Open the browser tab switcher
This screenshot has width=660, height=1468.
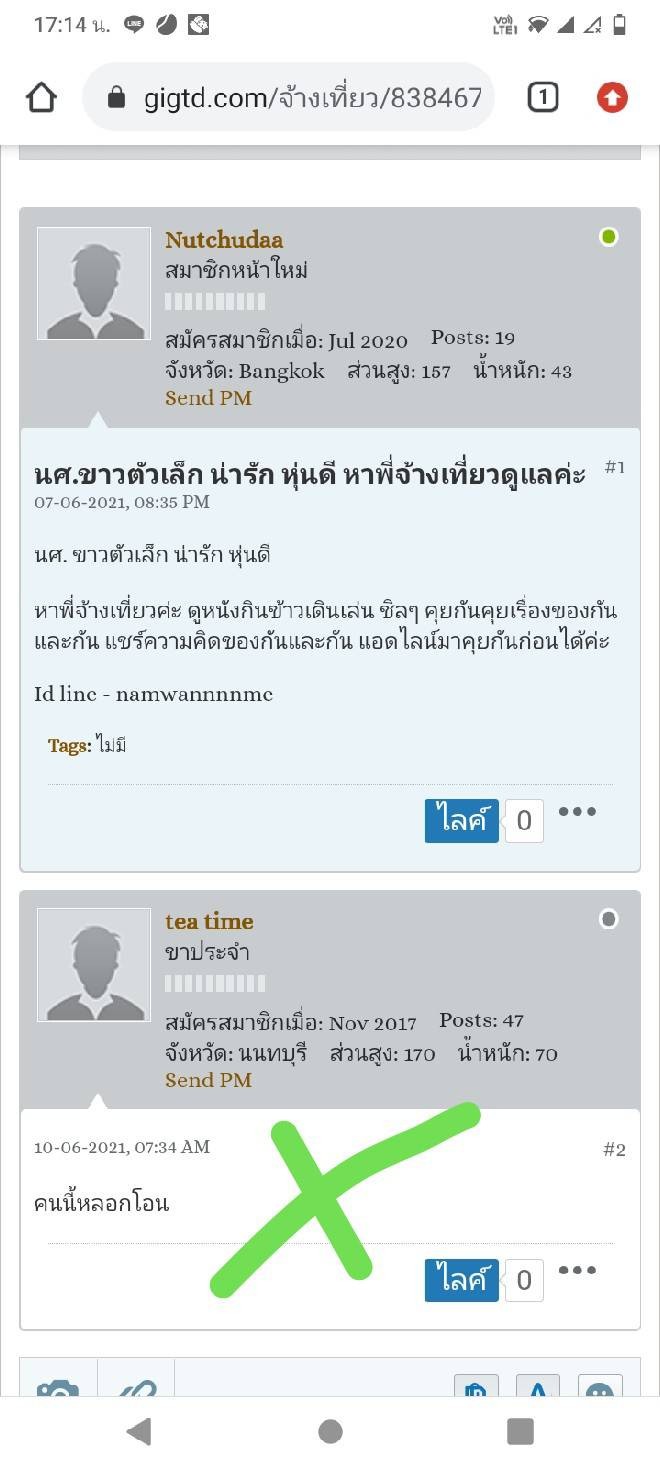tap(542, 97)
